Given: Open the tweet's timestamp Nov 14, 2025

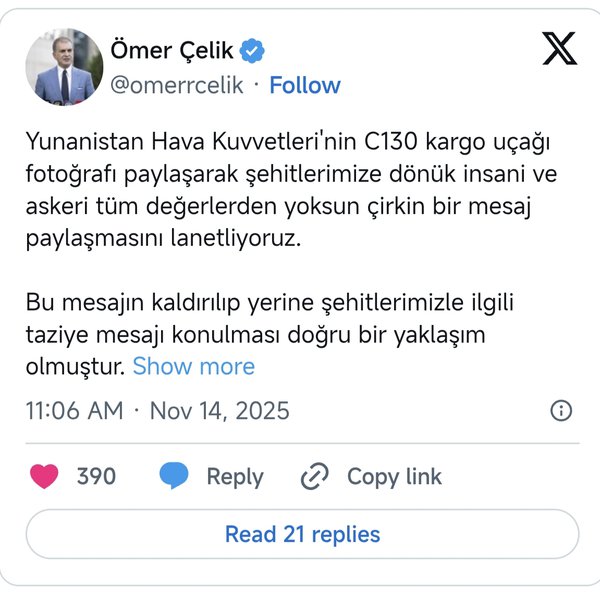Looking at the screenshot, I should (157, 410).
